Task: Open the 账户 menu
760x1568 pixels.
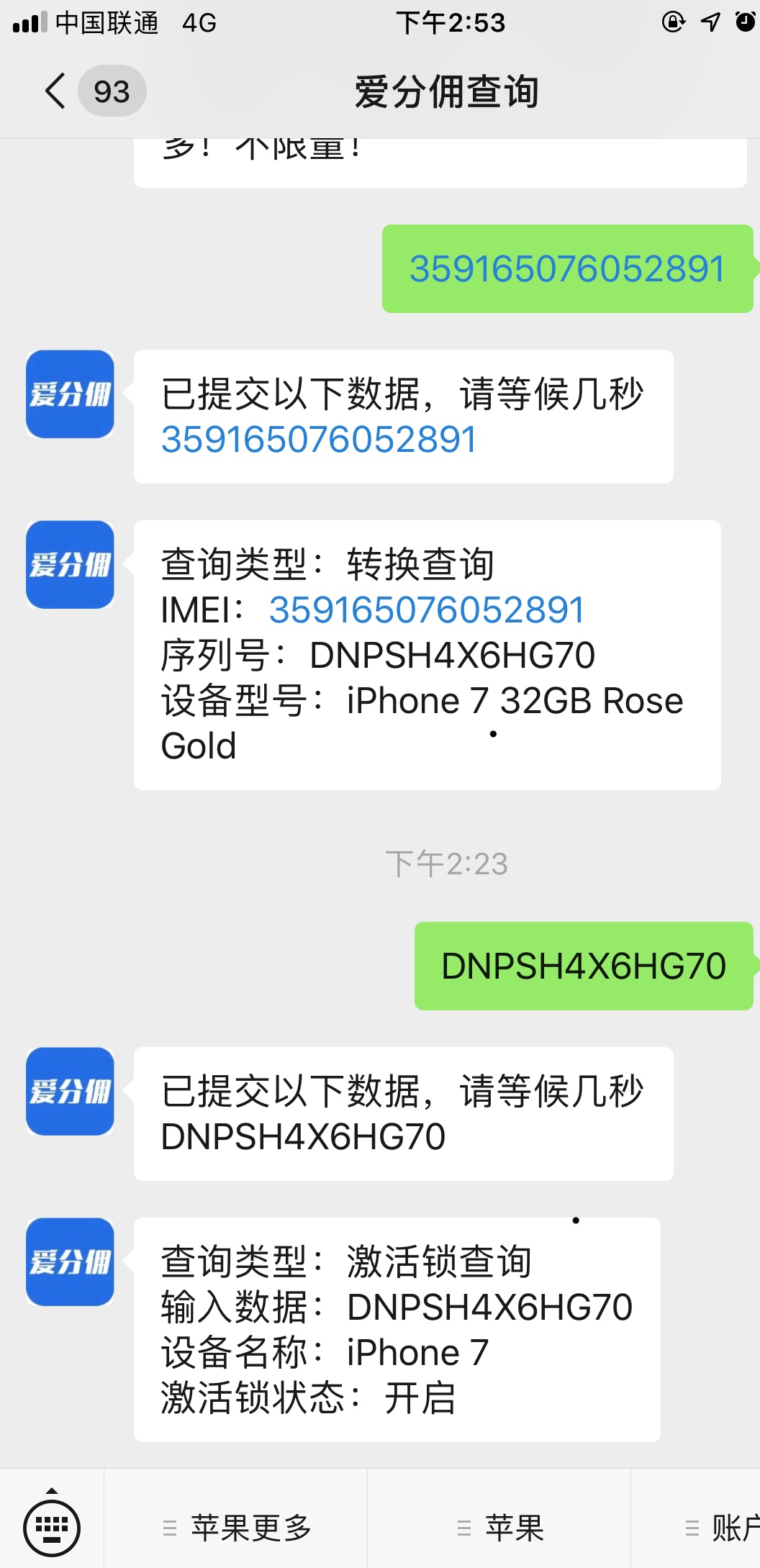Action: (x=722, y=1527)
